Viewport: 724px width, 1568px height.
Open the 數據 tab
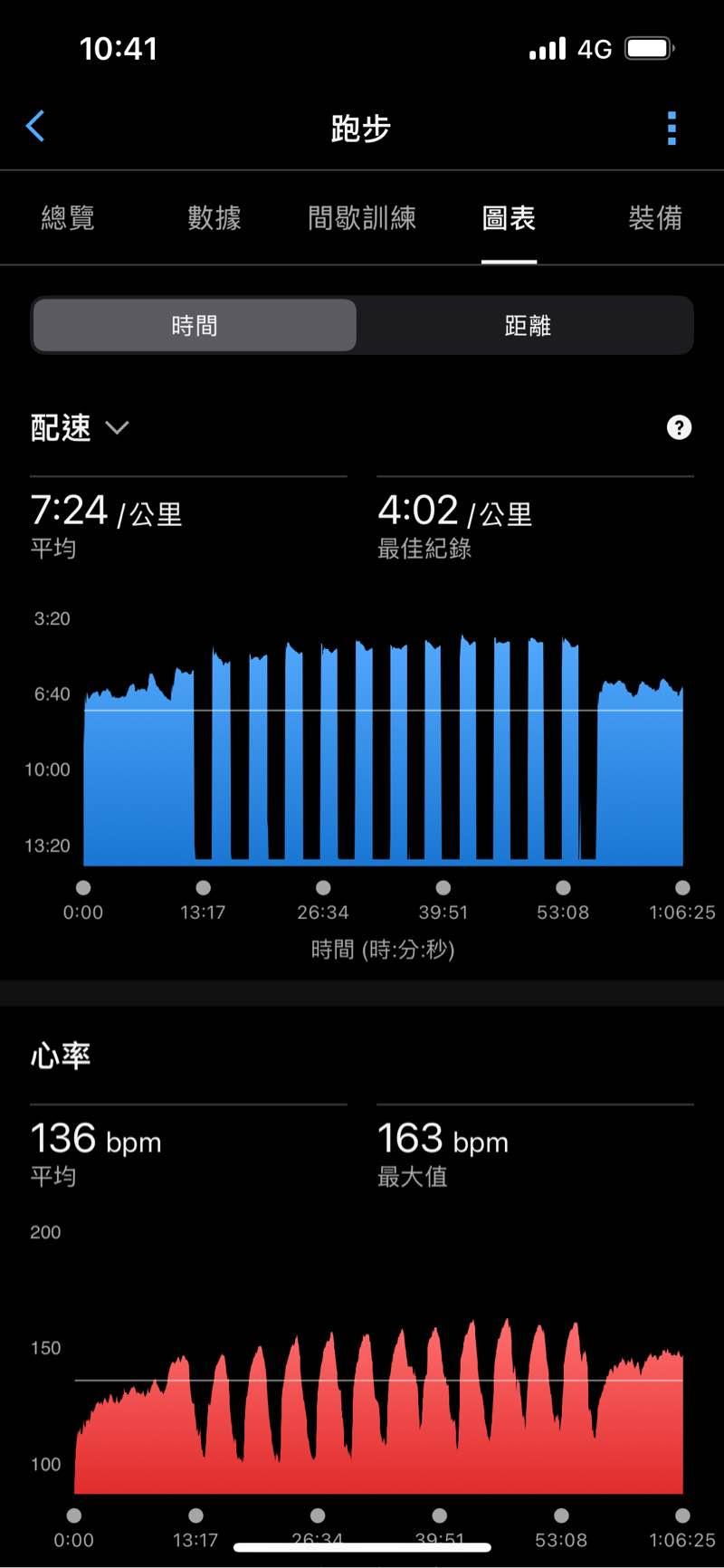click(214, 218)
